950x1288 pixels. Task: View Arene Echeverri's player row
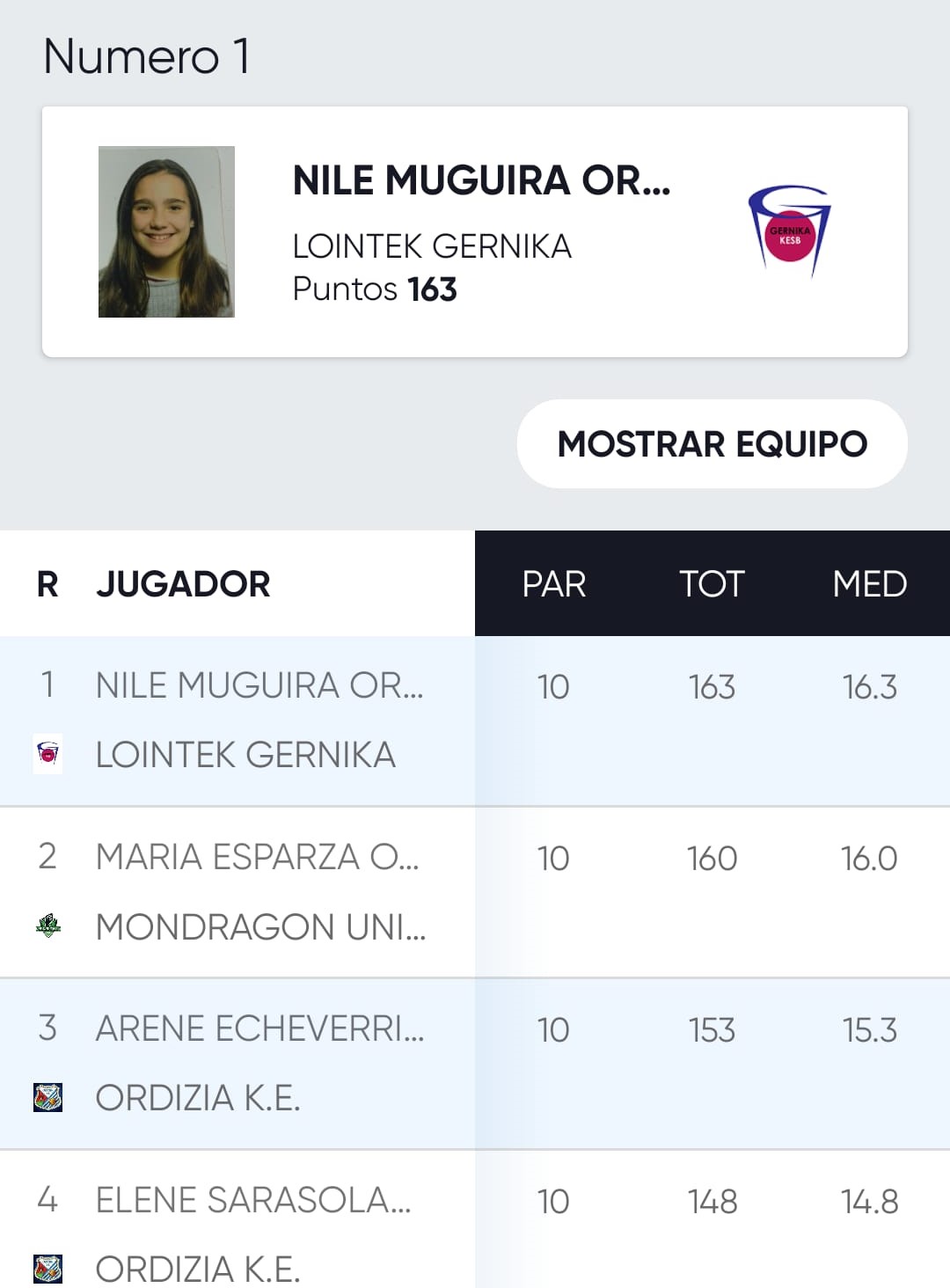[x=475, y=1064]
